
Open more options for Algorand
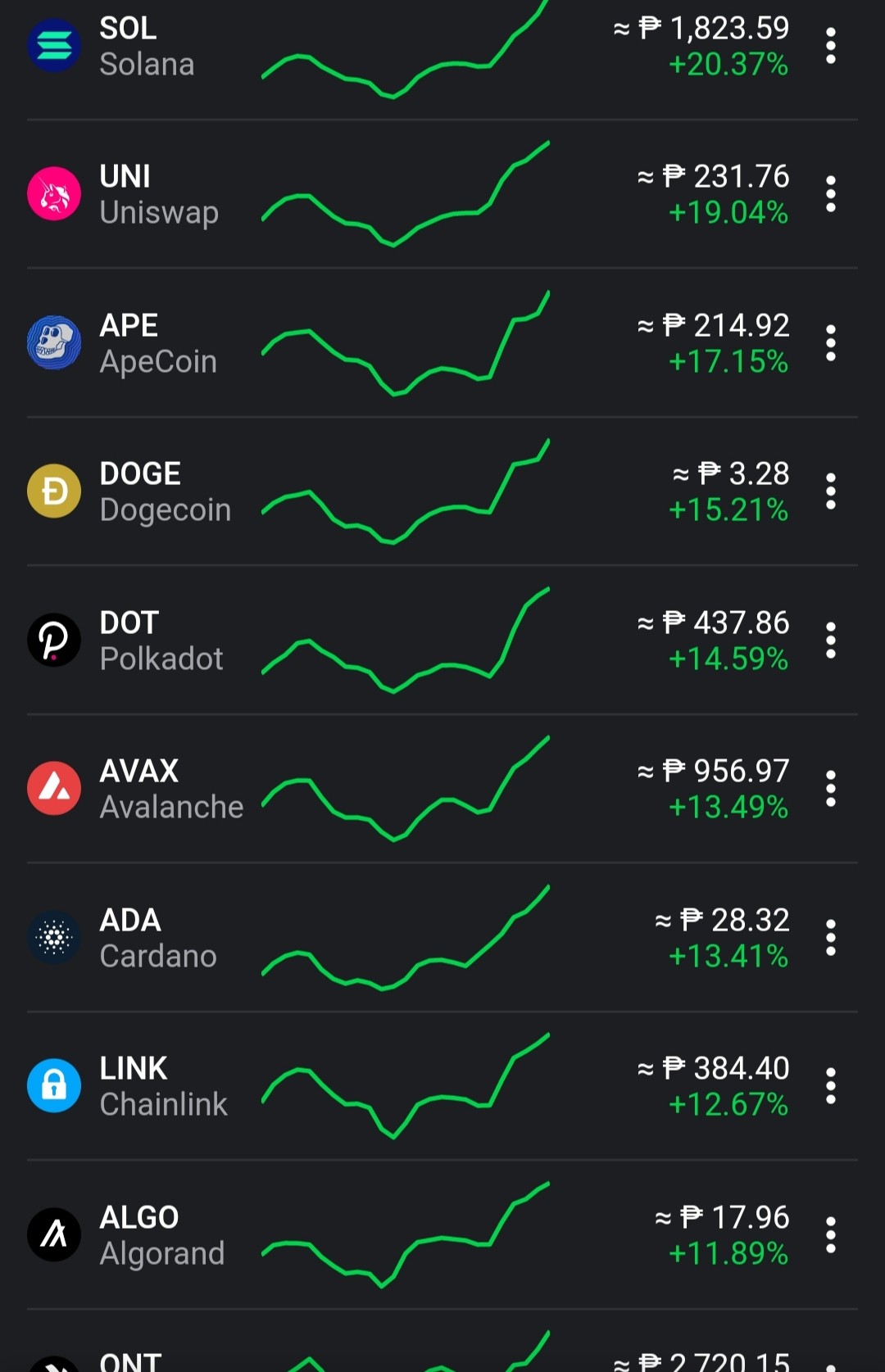coord(831,1235)
